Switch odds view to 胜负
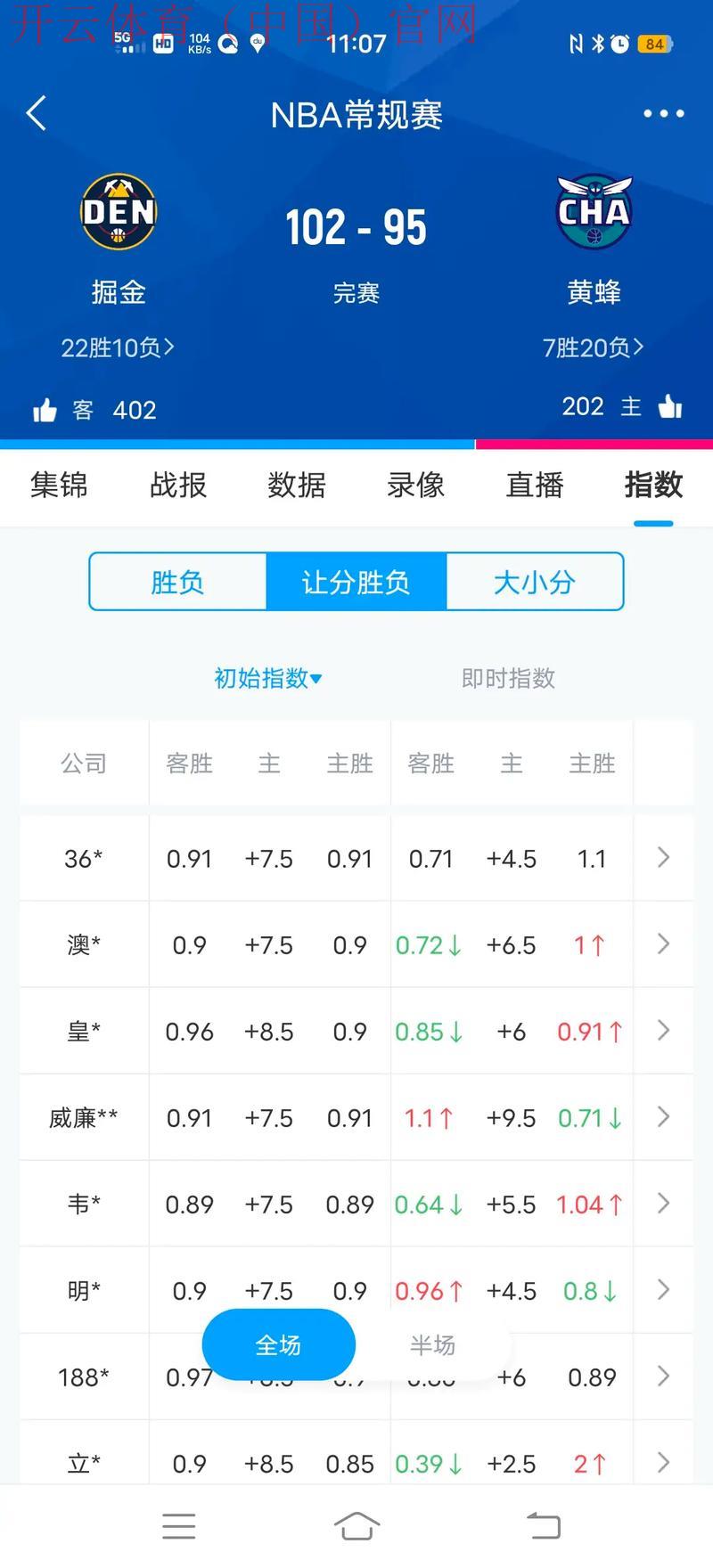 point(177,582)
